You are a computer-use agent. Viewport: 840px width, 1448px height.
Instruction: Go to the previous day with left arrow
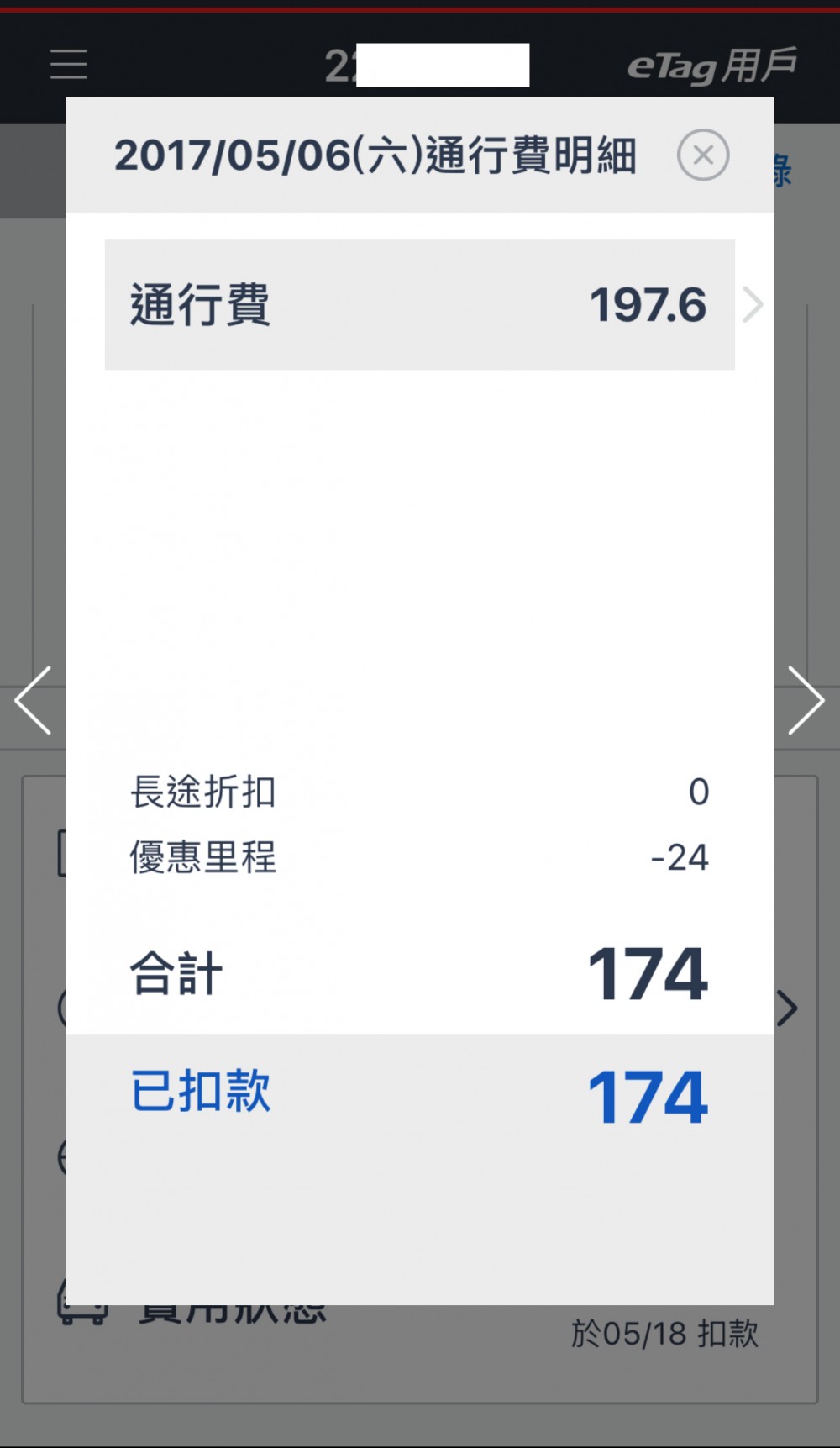pyautogui.click(x=33, y=700)
